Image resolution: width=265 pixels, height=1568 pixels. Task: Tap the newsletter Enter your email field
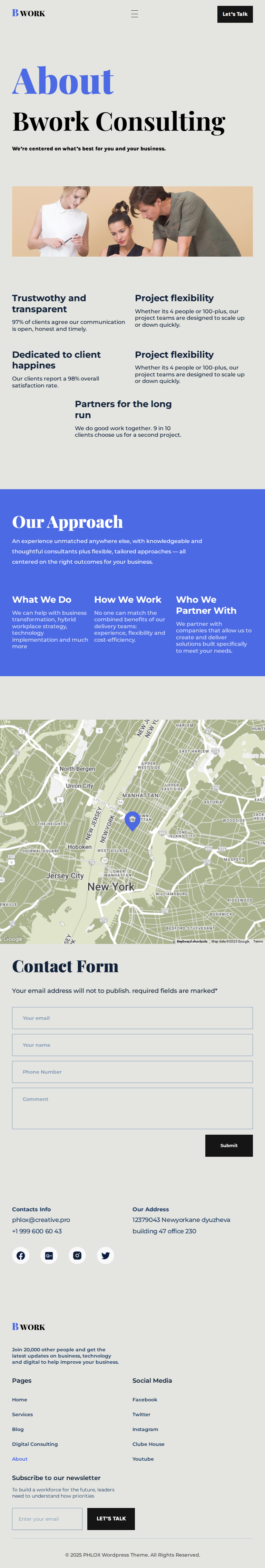[x=47, y=1519]
